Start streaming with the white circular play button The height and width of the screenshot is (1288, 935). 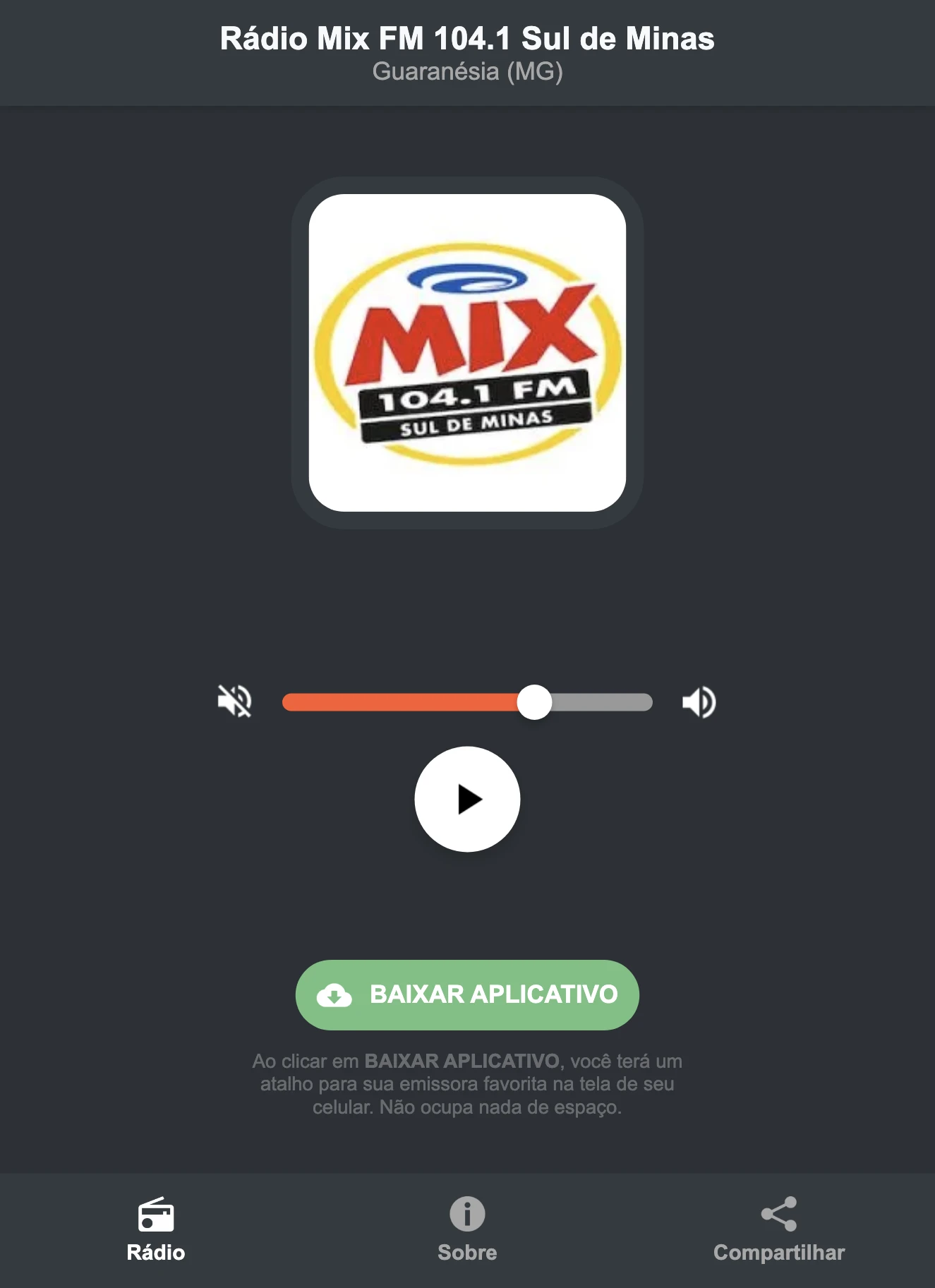click(467, 798)
